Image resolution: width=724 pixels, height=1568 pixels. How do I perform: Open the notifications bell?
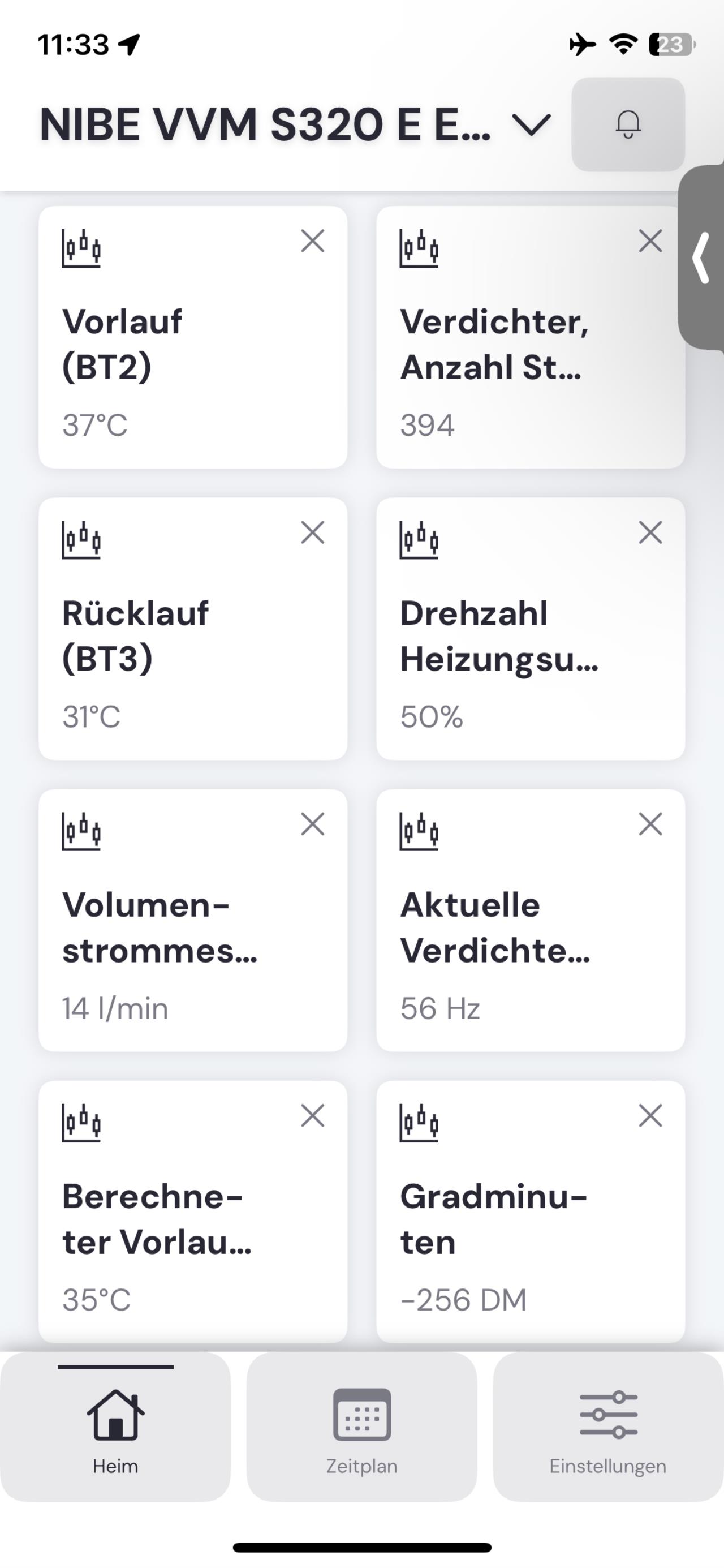(628, 124)
